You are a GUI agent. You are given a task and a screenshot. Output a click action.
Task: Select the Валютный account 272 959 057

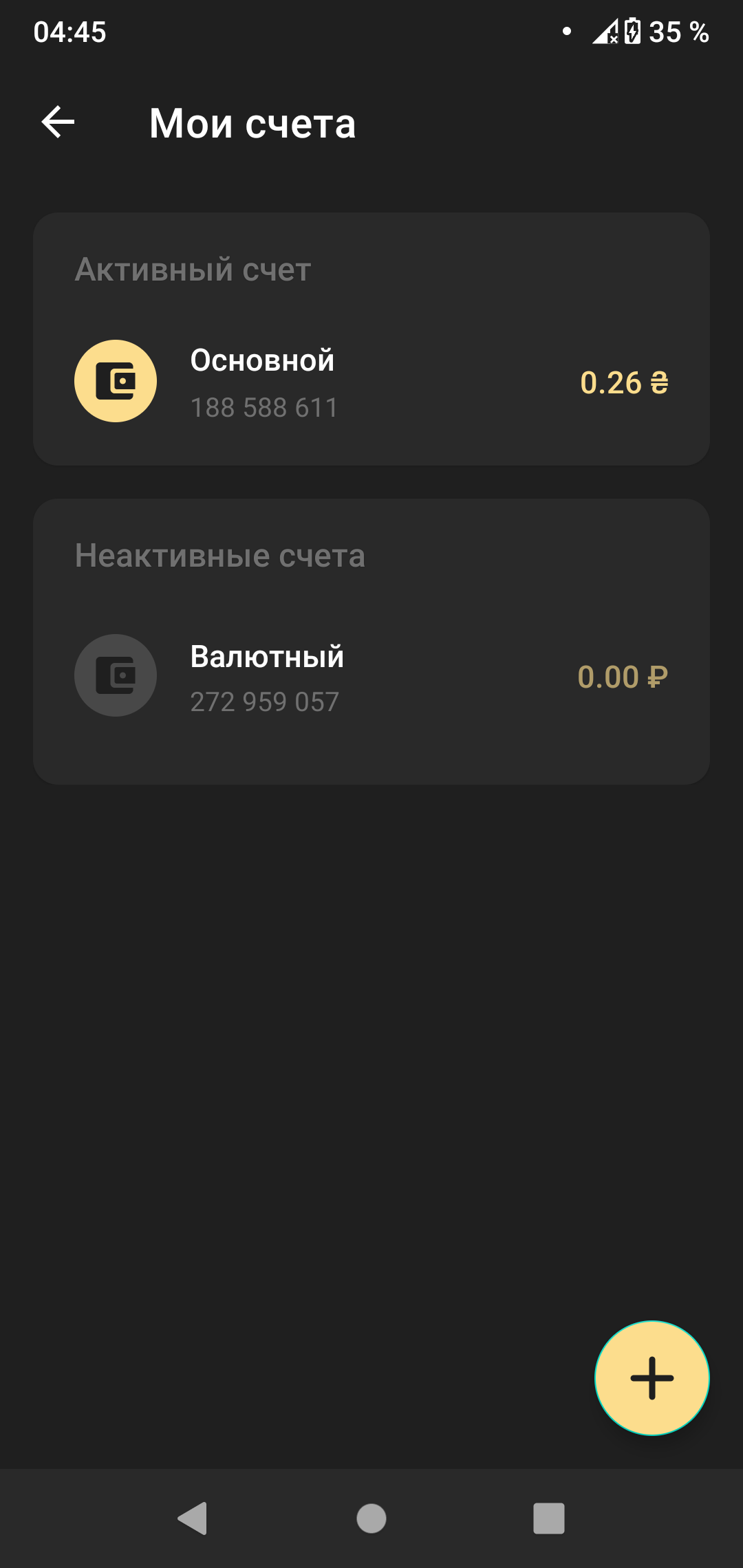(x=371, y=677)
